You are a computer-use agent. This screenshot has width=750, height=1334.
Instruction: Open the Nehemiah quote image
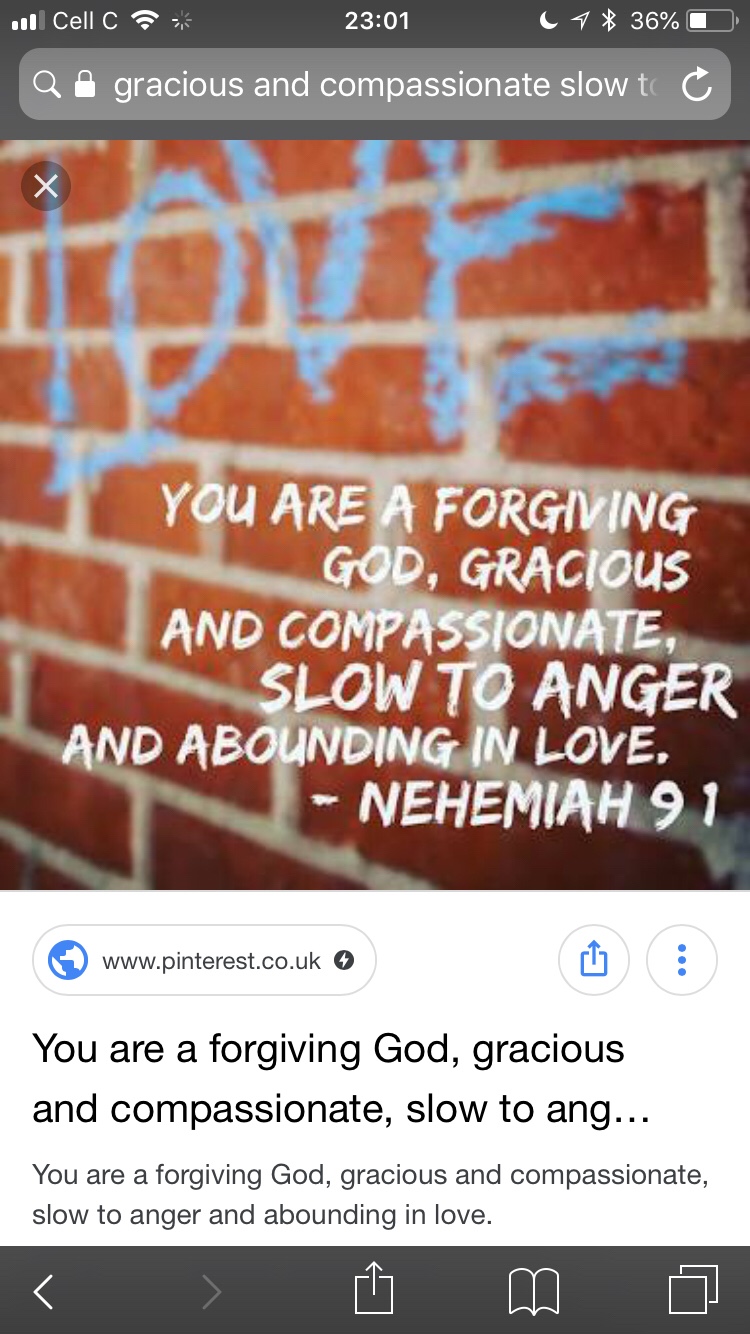tap(375, 515)
